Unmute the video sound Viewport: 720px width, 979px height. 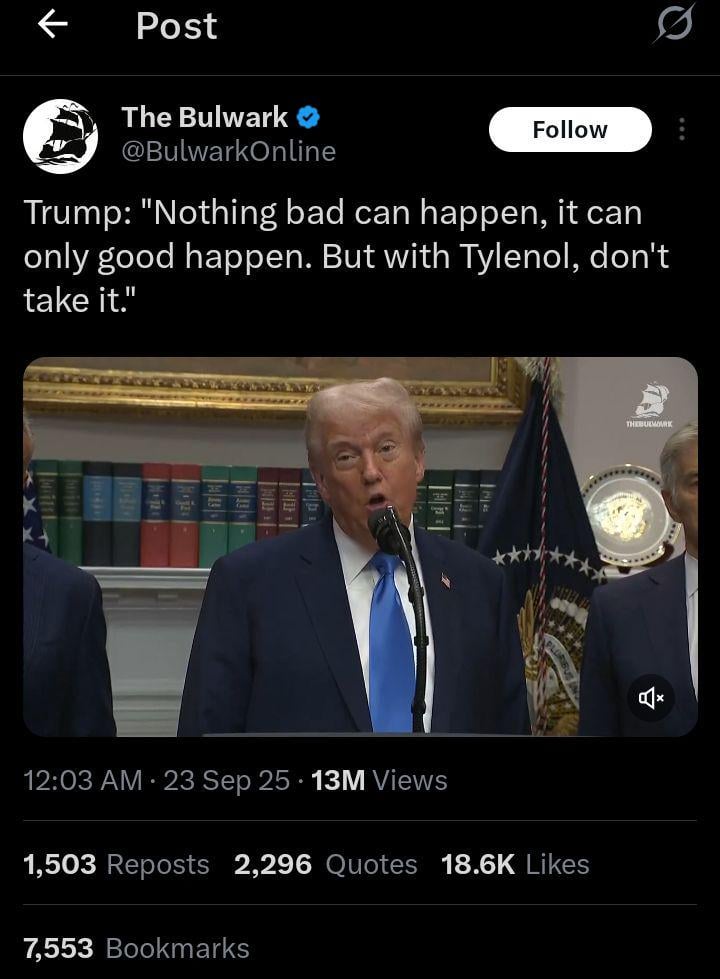coord(651,698)
